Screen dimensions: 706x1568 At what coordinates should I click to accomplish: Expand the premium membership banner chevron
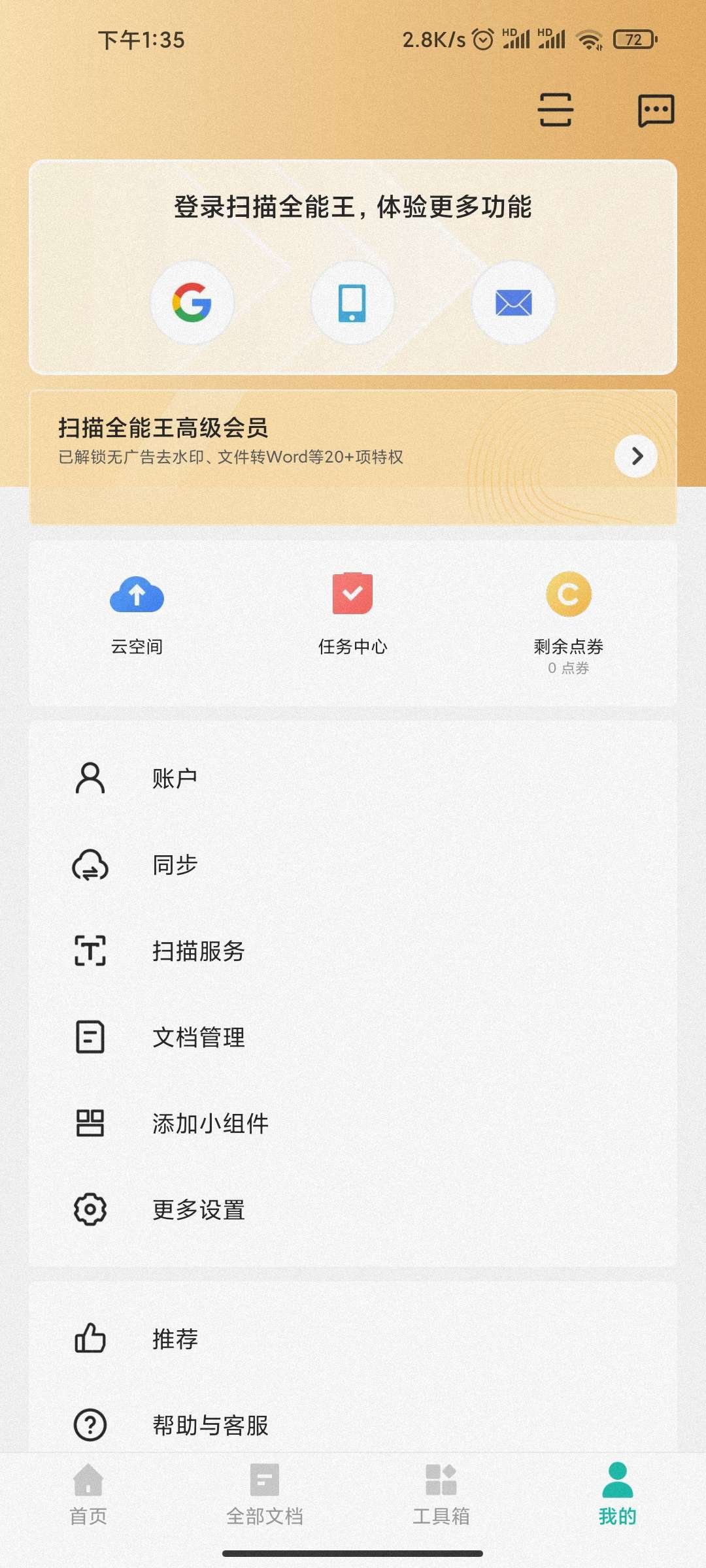tap(635, 456)
